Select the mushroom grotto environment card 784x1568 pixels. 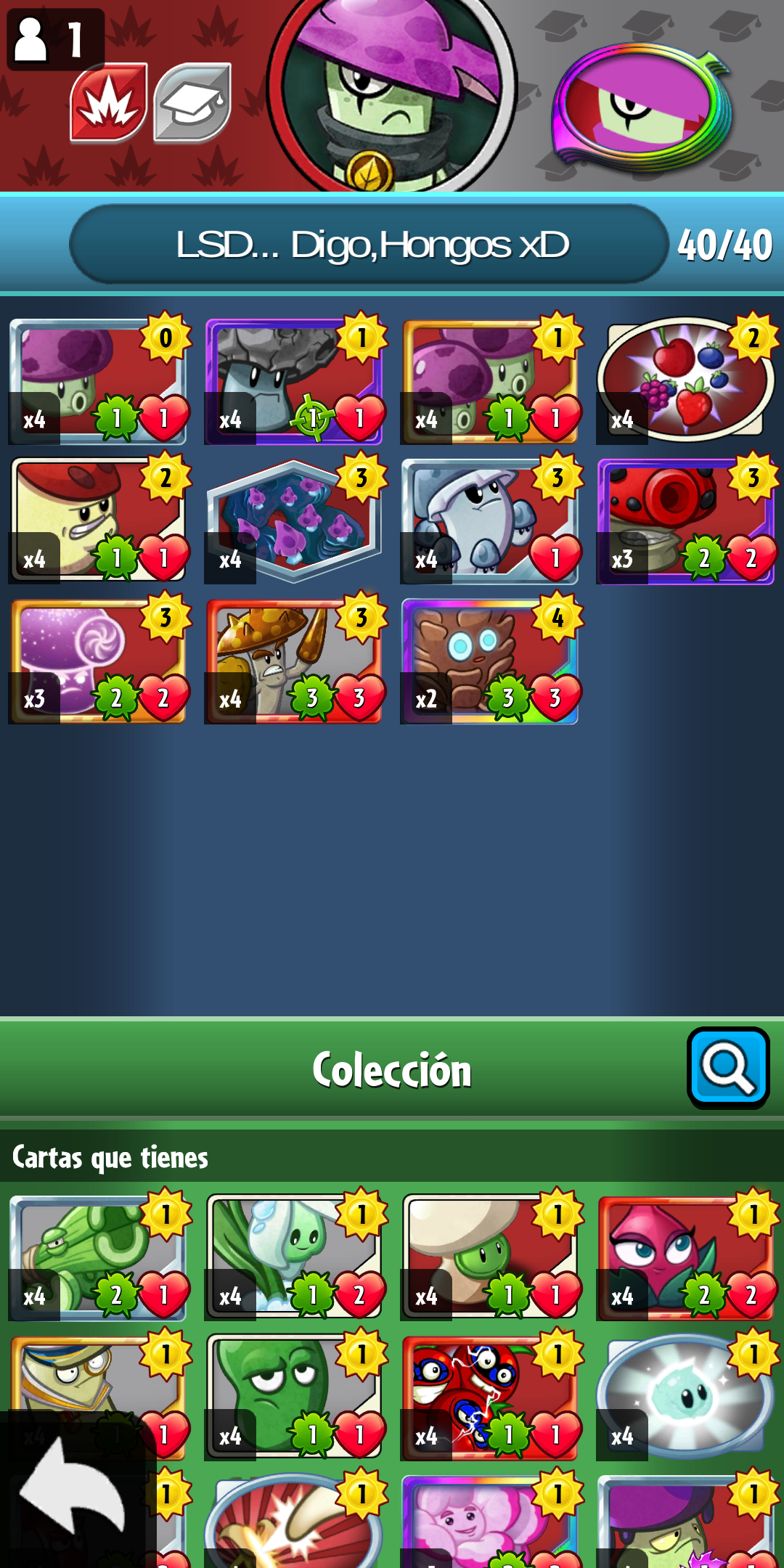point(294,520)
